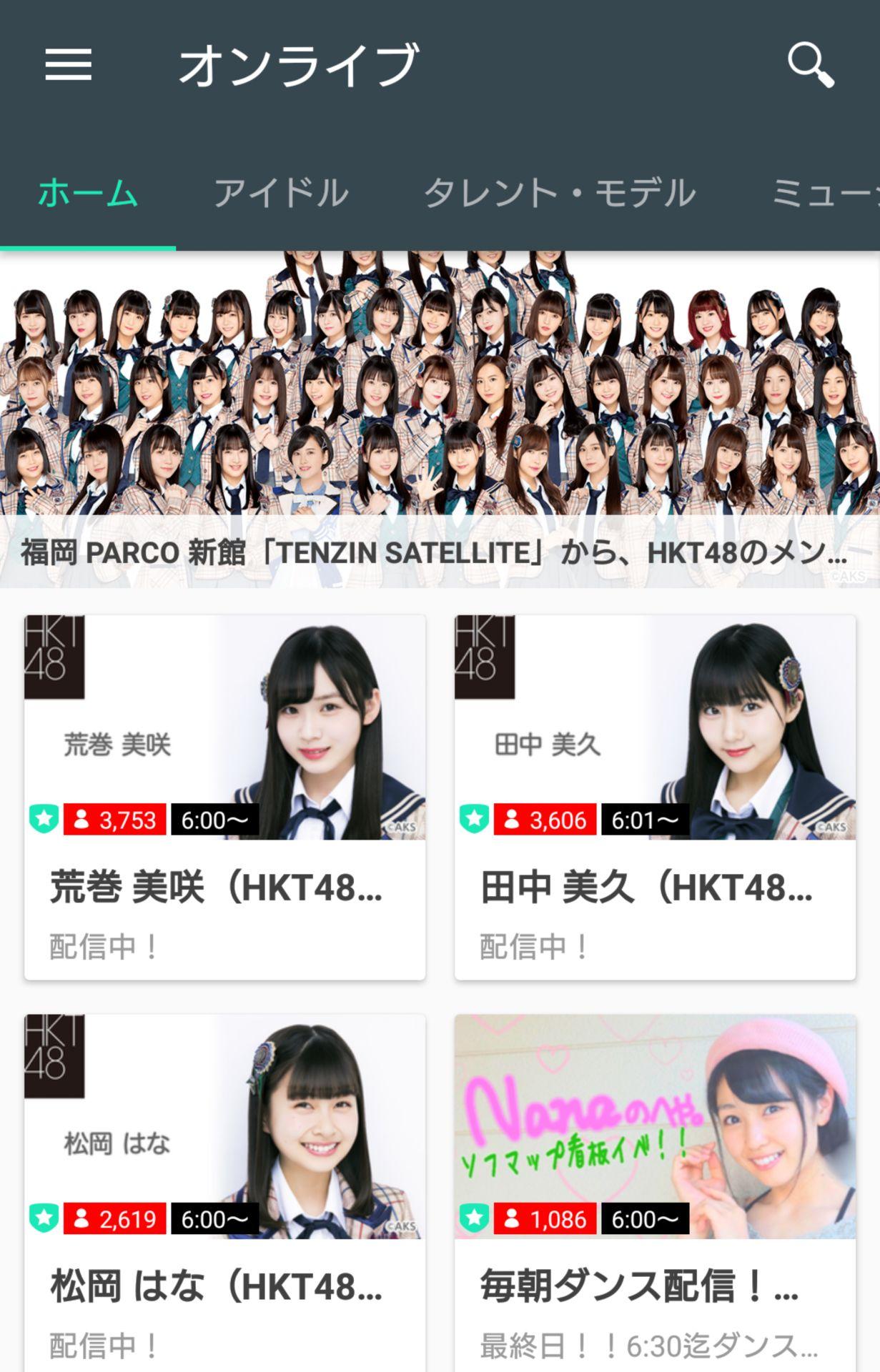Viewport: 880px width, 1372px height.
Task: Watch 荒巻 美咲's live stream
Action: 225,797
